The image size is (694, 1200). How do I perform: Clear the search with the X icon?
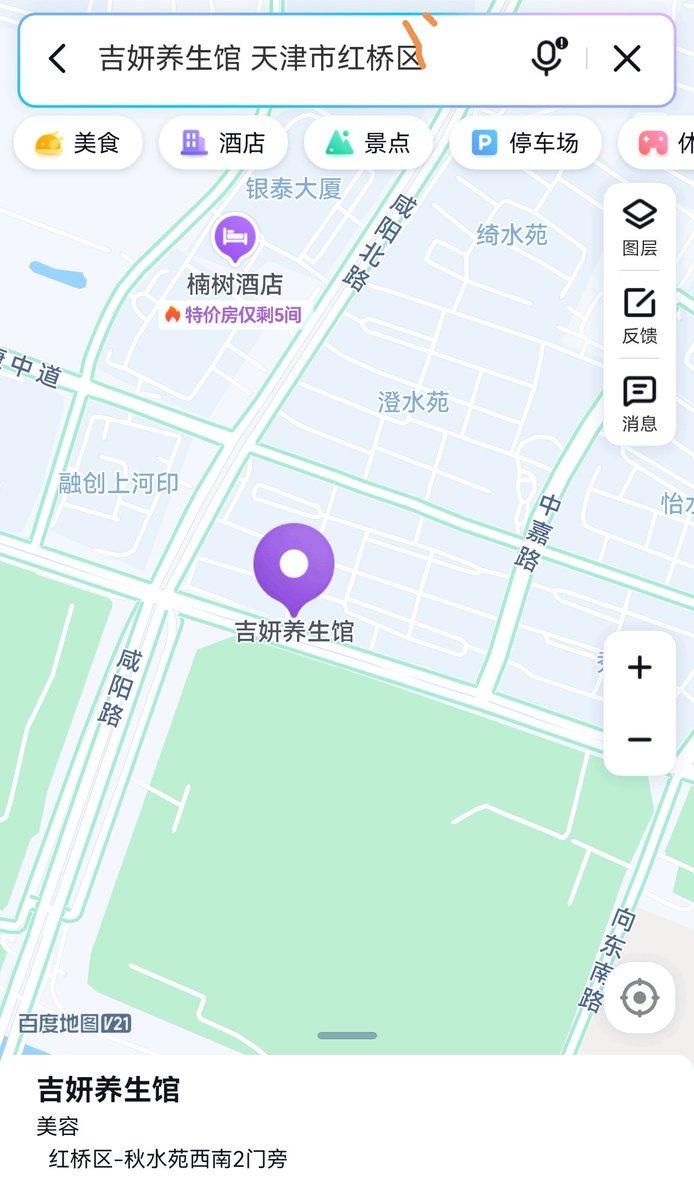627,59
